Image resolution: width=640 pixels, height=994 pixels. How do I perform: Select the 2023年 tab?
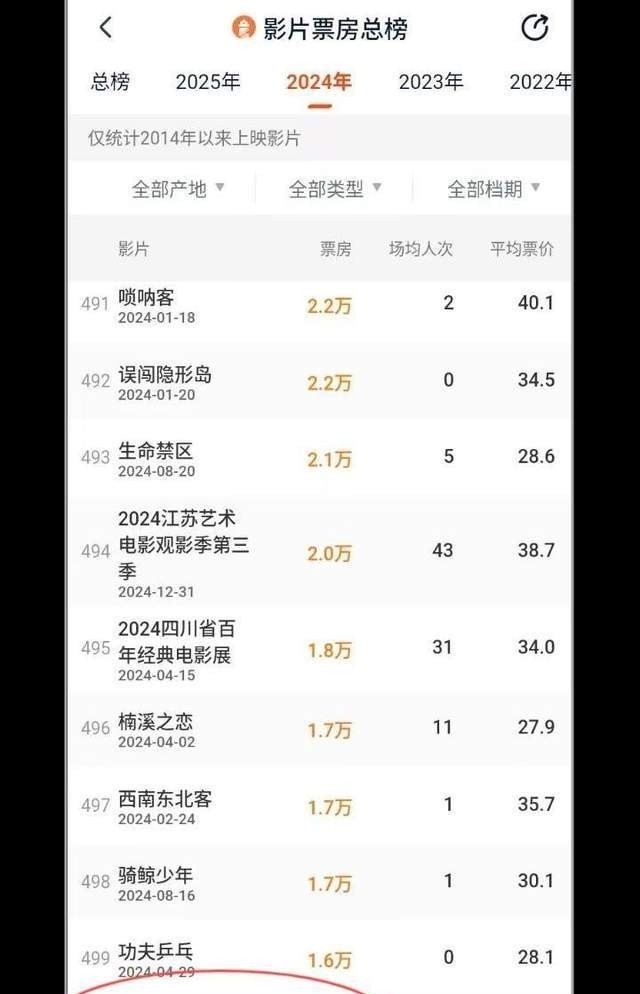tap(431, 82)
